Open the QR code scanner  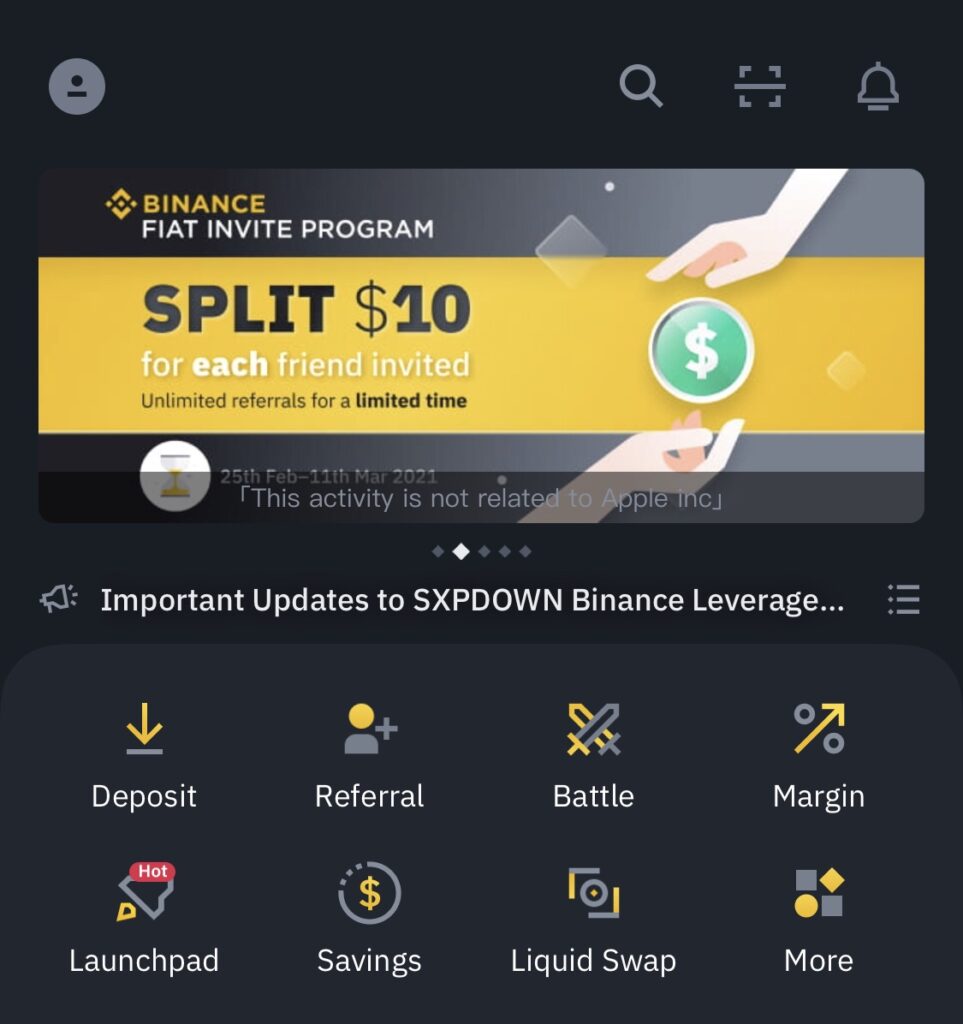760,87
